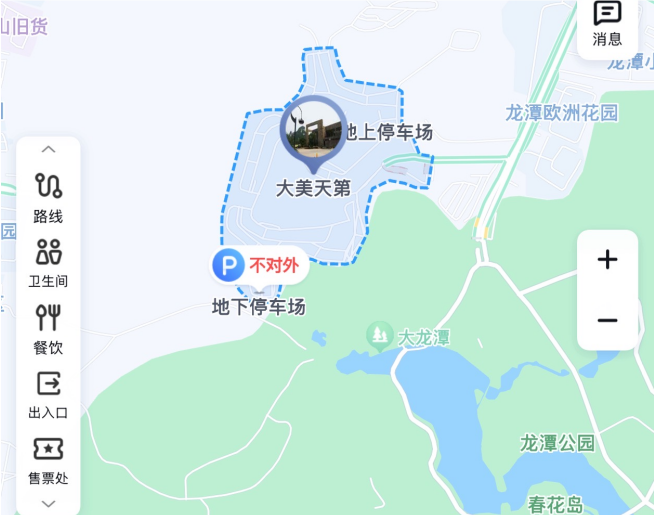The height and width of the screenshot is (515, 654).
Task: Locate 售票处 ticket offices
Action: pyautogui.click(x=48, y=460)
